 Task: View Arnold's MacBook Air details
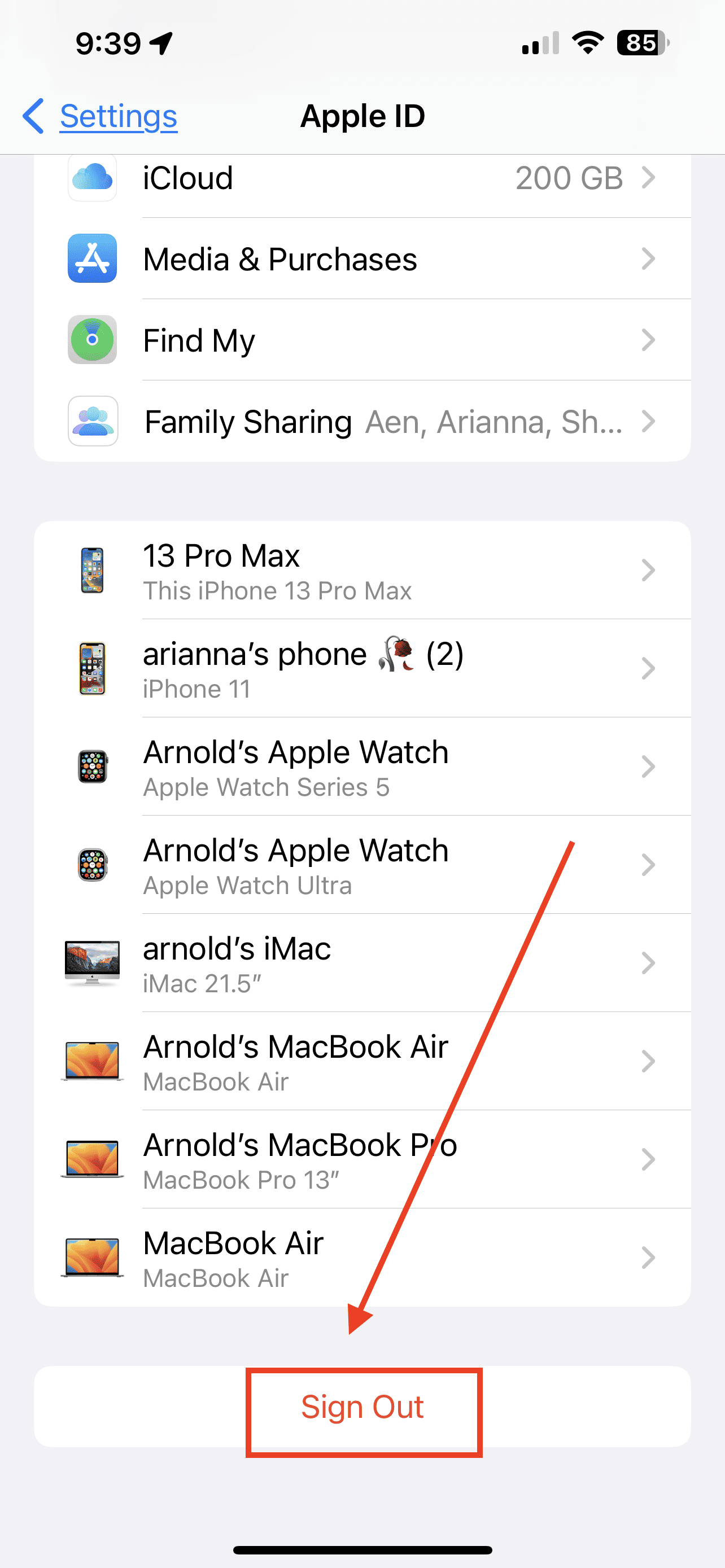tap(362, 1062)
